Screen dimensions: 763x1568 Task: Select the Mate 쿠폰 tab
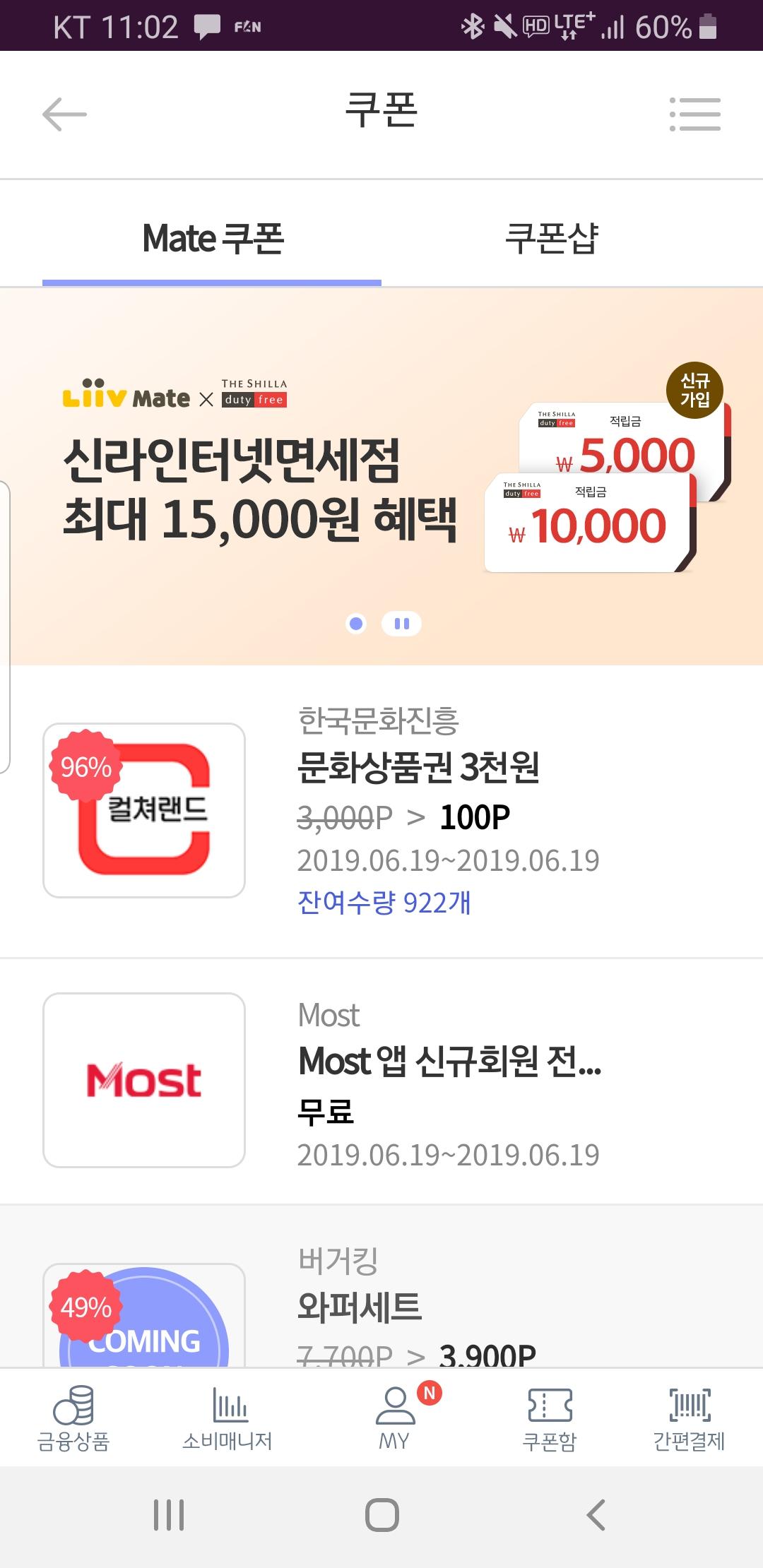coord(212,238)
